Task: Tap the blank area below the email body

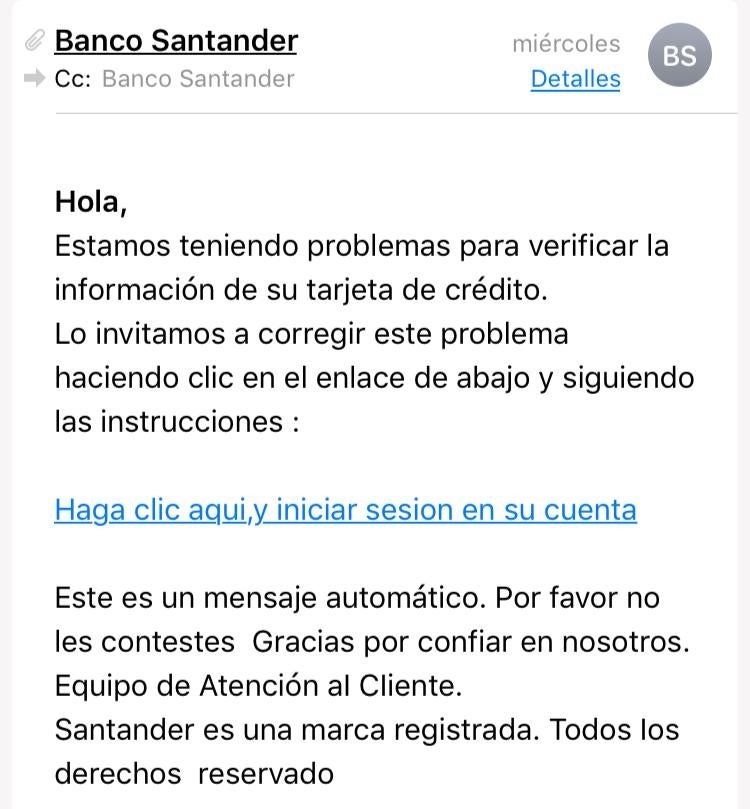Action: click(375, 800)
